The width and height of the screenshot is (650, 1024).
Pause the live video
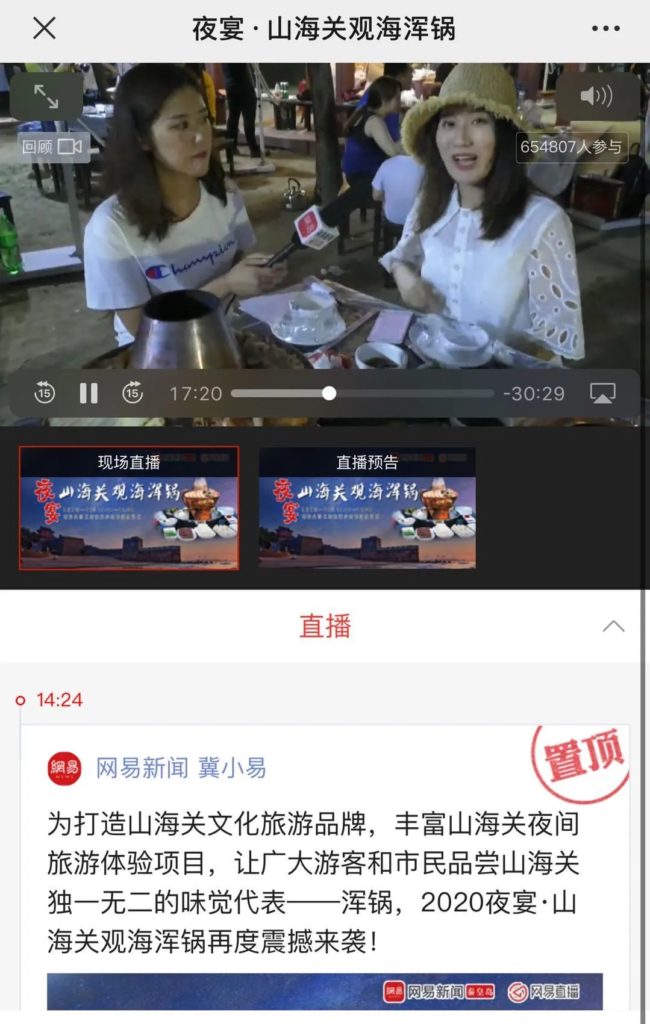tap(89, 393)
